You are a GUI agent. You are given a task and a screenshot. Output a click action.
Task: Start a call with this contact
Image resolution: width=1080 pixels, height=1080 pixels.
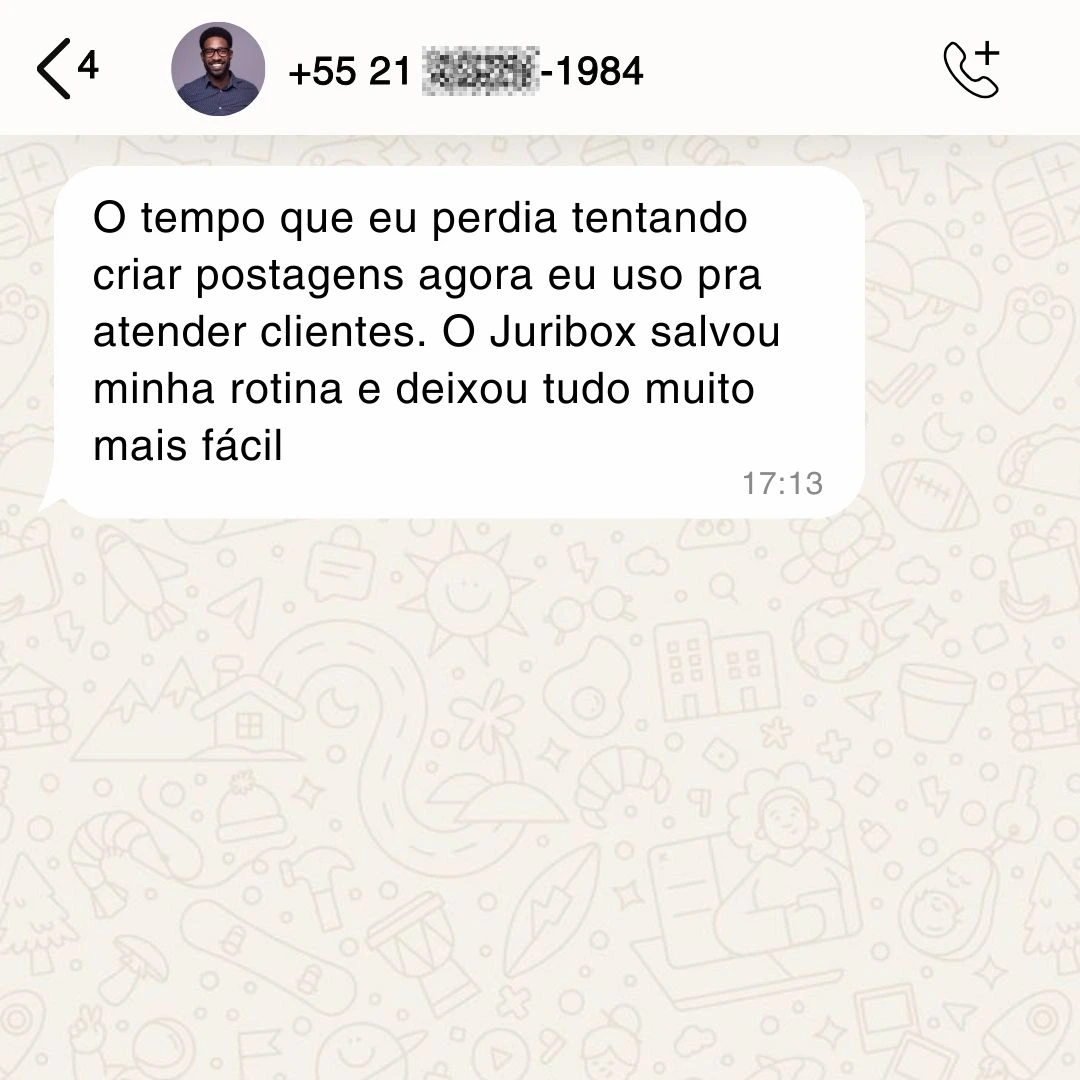click(971, 69)
